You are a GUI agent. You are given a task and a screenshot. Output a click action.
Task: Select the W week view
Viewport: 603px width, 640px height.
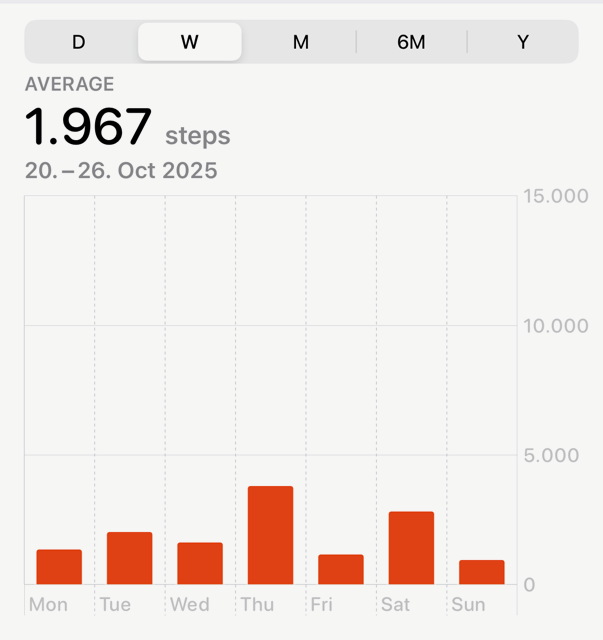[x=189, y=42]
